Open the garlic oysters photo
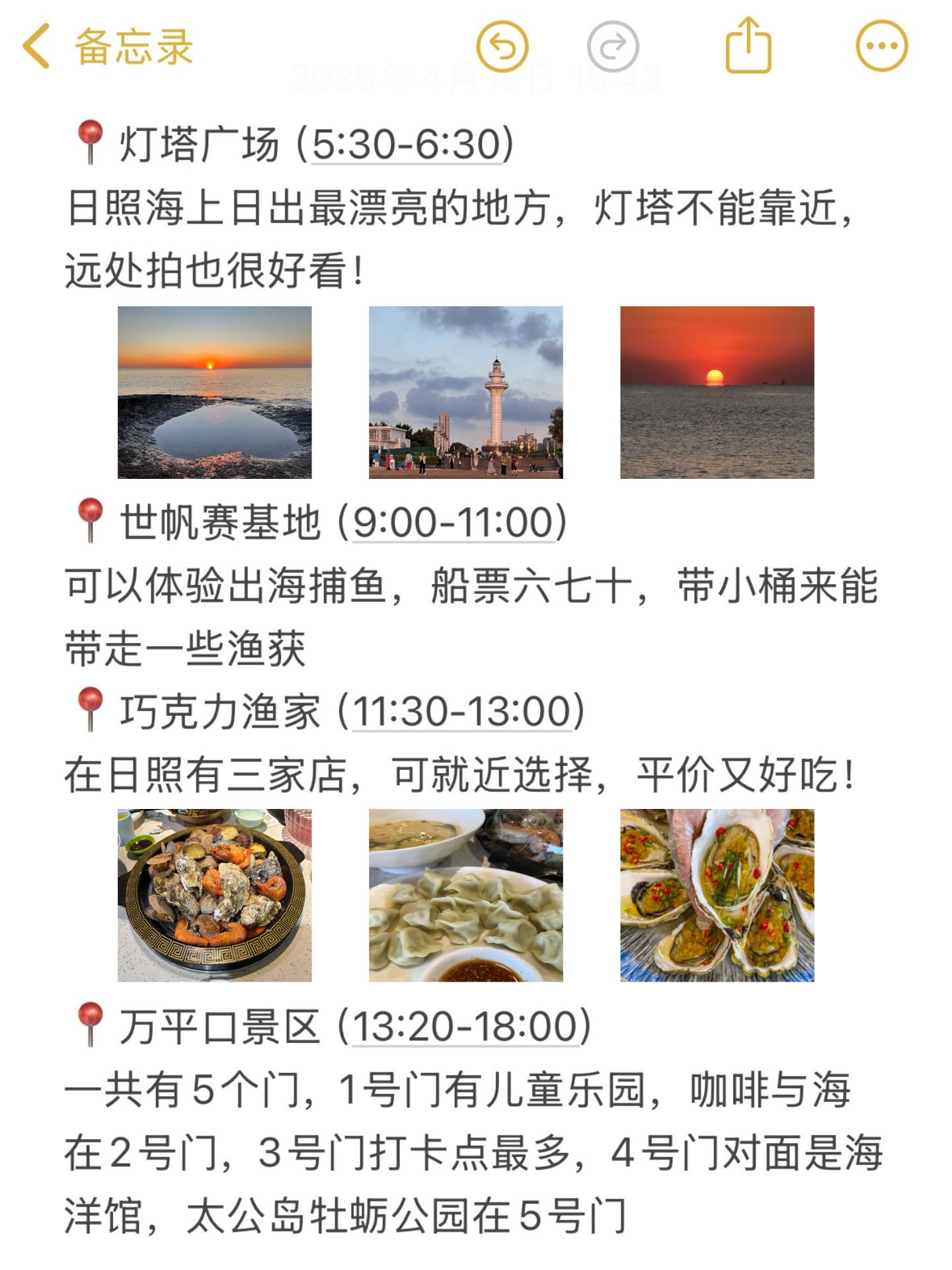 (x=717, y=895)
